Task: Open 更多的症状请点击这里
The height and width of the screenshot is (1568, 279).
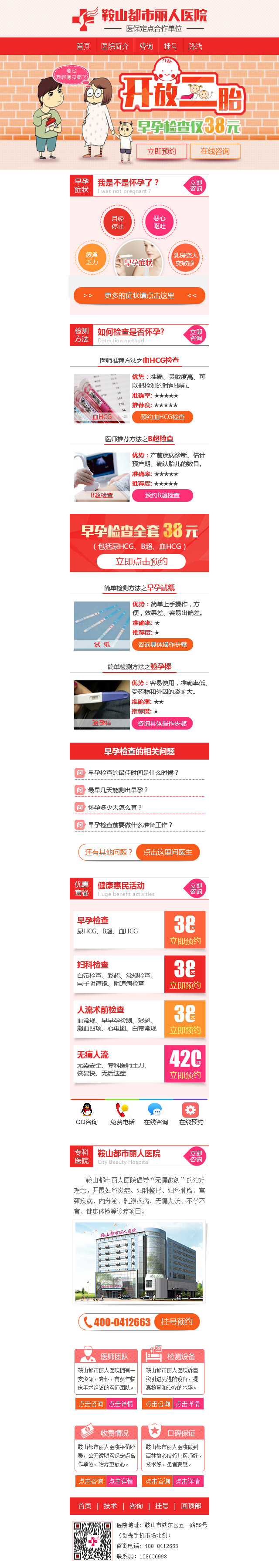Action: [139, 296]
